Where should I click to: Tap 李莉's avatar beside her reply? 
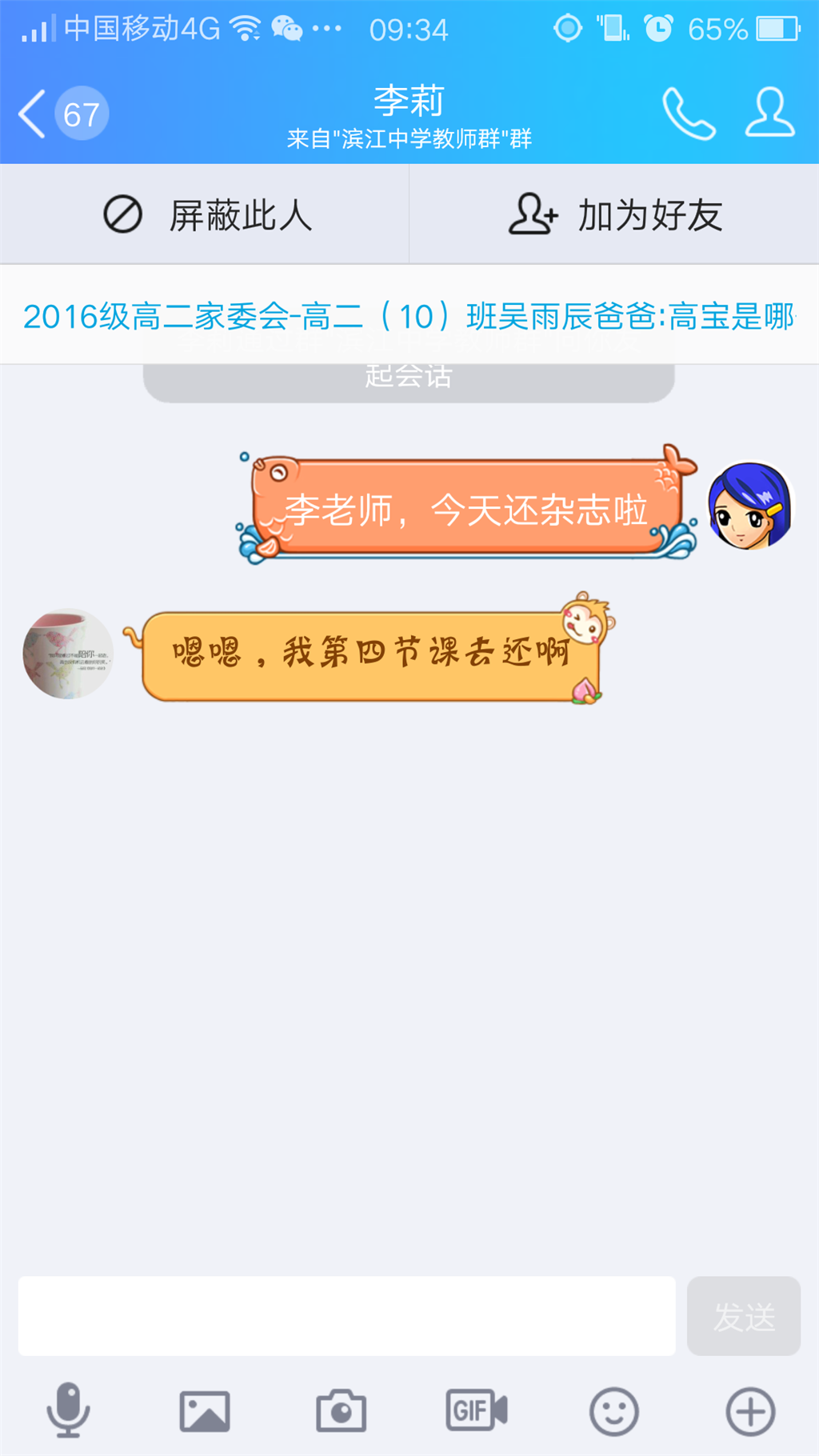pos(68,654)
